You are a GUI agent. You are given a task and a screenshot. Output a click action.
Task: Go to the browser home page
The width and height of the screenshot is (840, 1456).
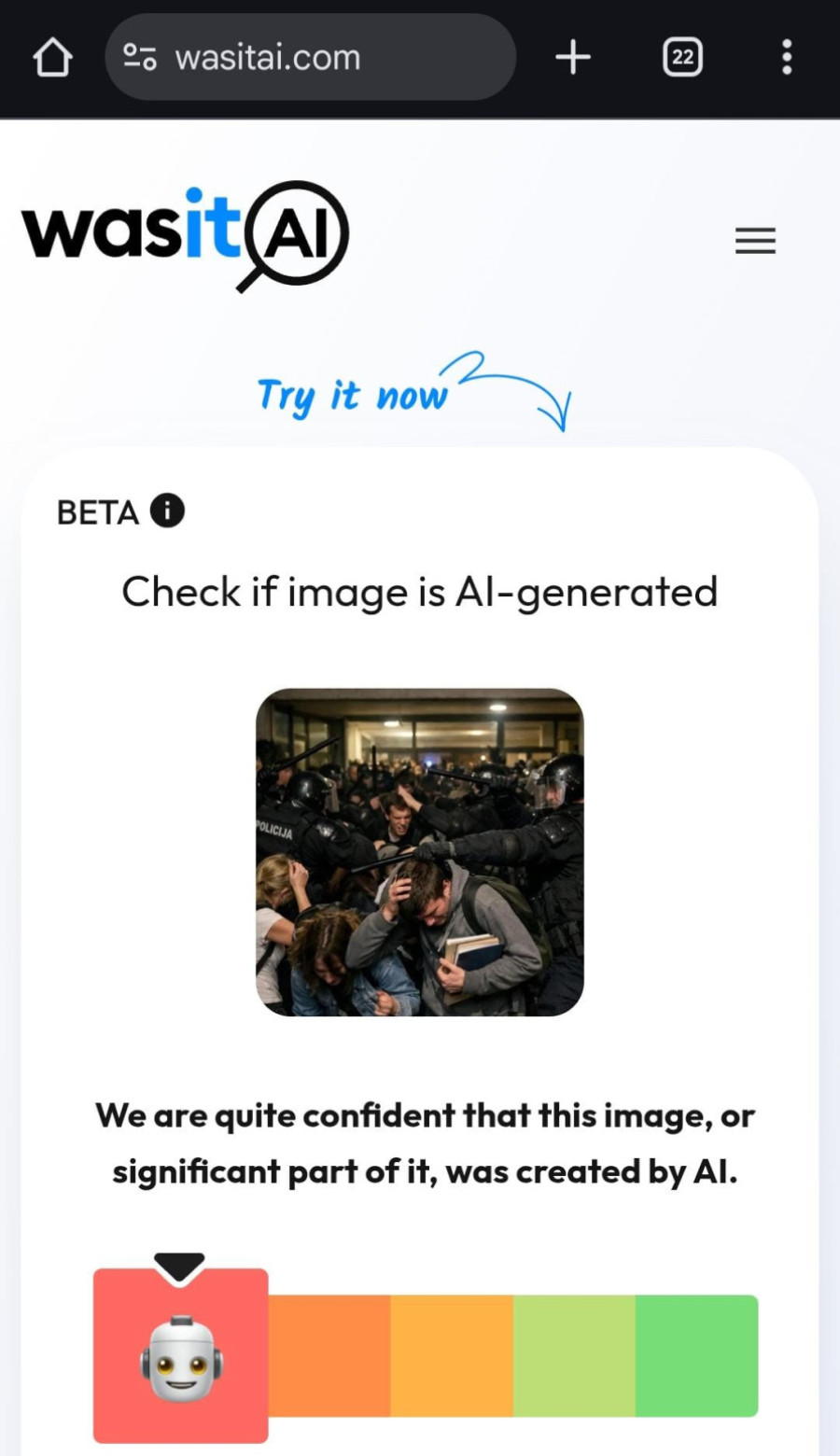[x=52, y=58]
